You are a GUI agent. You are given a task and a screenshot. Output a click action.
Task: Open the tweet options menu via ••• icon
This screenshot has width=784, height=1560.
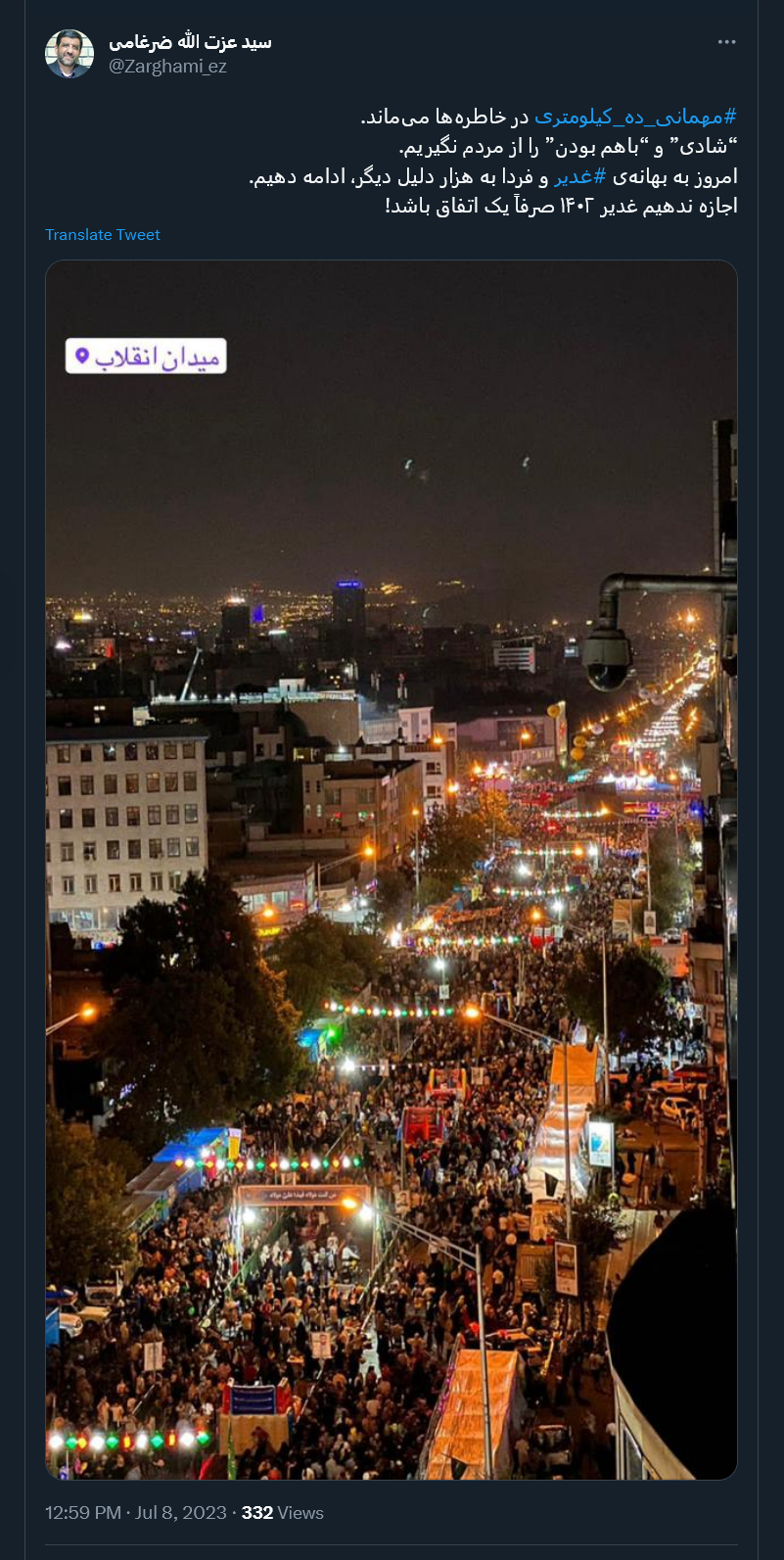(x=727, y=41)
